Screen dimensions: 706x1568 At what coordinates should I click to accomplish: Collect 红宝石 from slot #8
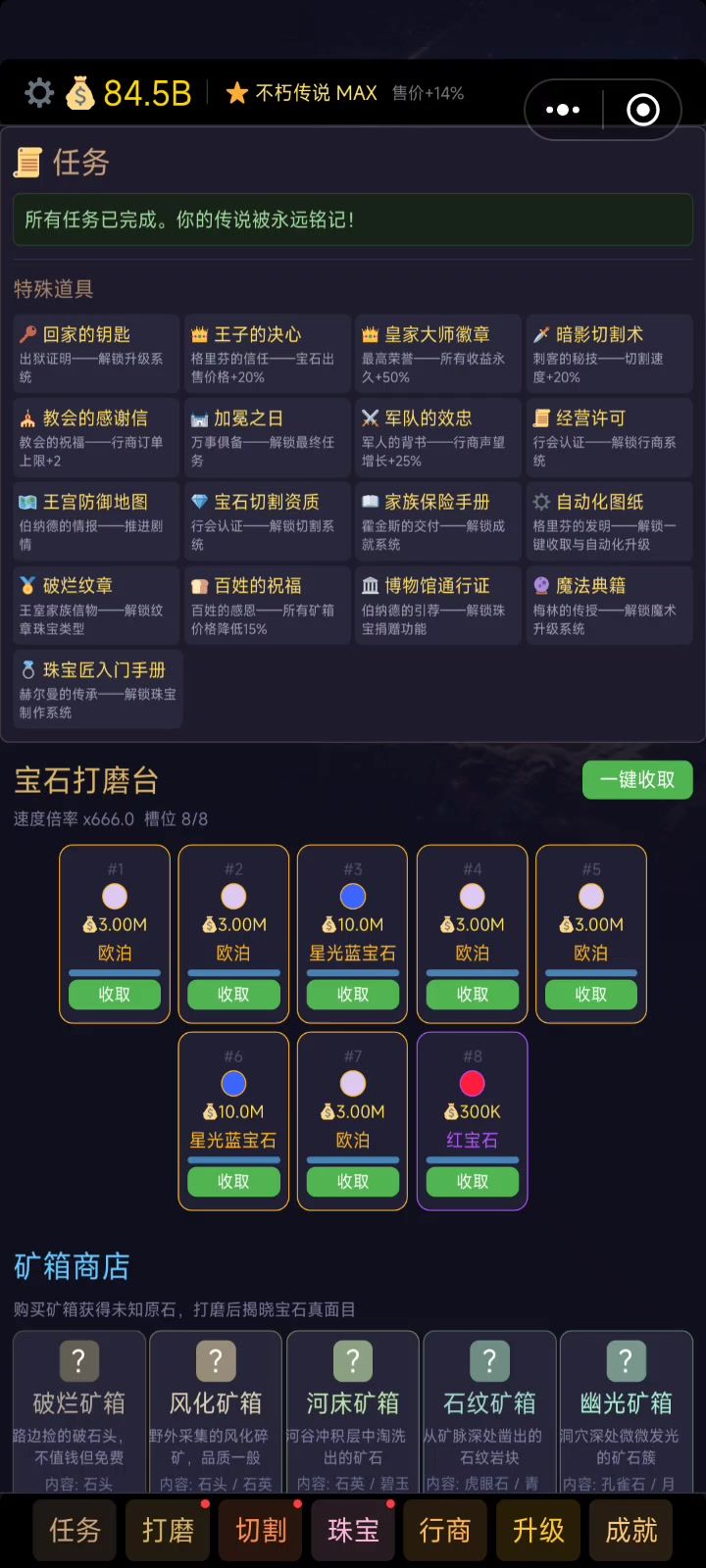(x=473, y=1182)
